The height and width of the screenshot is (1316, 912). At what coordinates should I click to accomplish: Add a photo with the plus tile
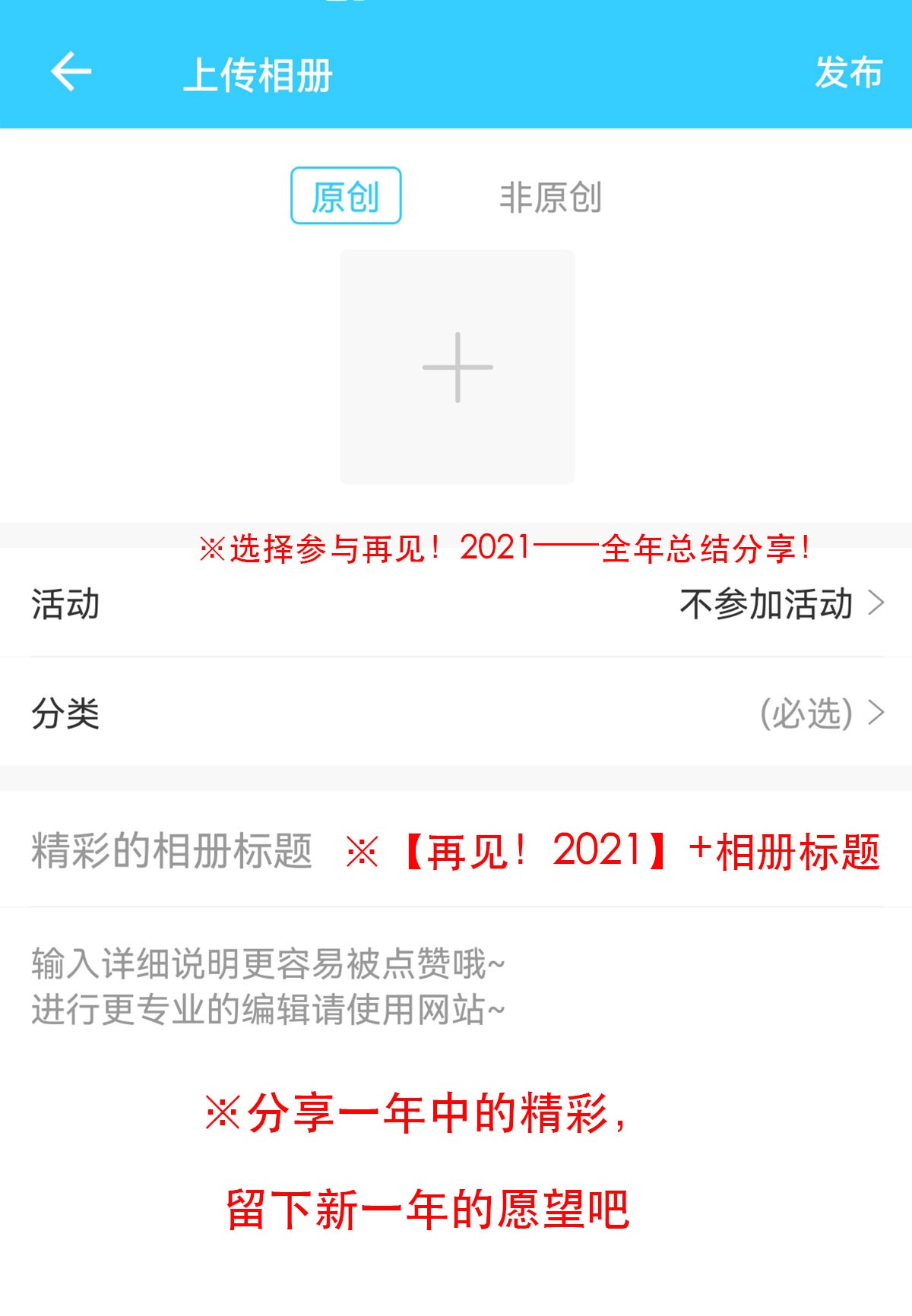point(458,367)
